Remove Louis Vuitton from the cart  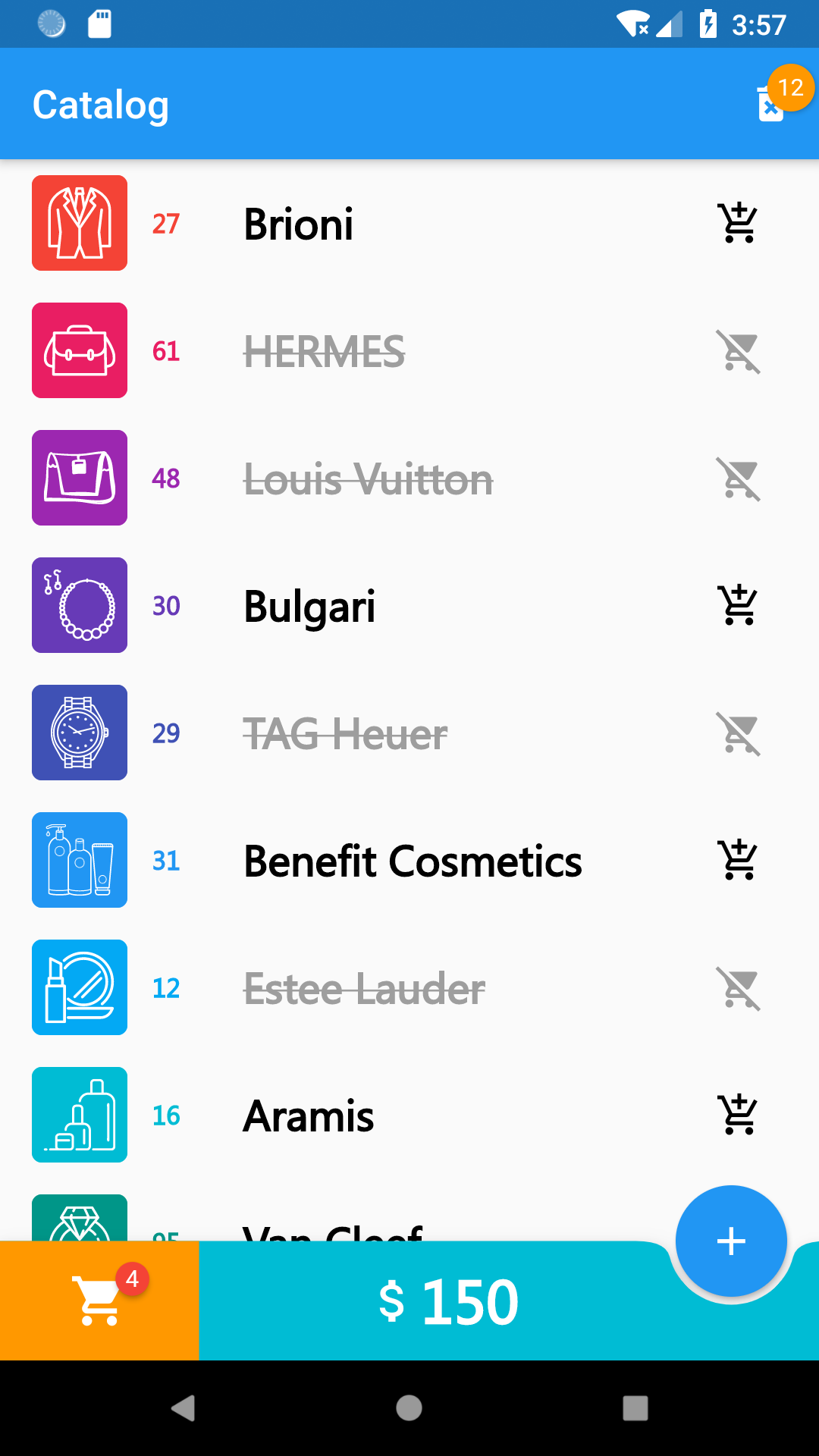[x=738, y=479]
